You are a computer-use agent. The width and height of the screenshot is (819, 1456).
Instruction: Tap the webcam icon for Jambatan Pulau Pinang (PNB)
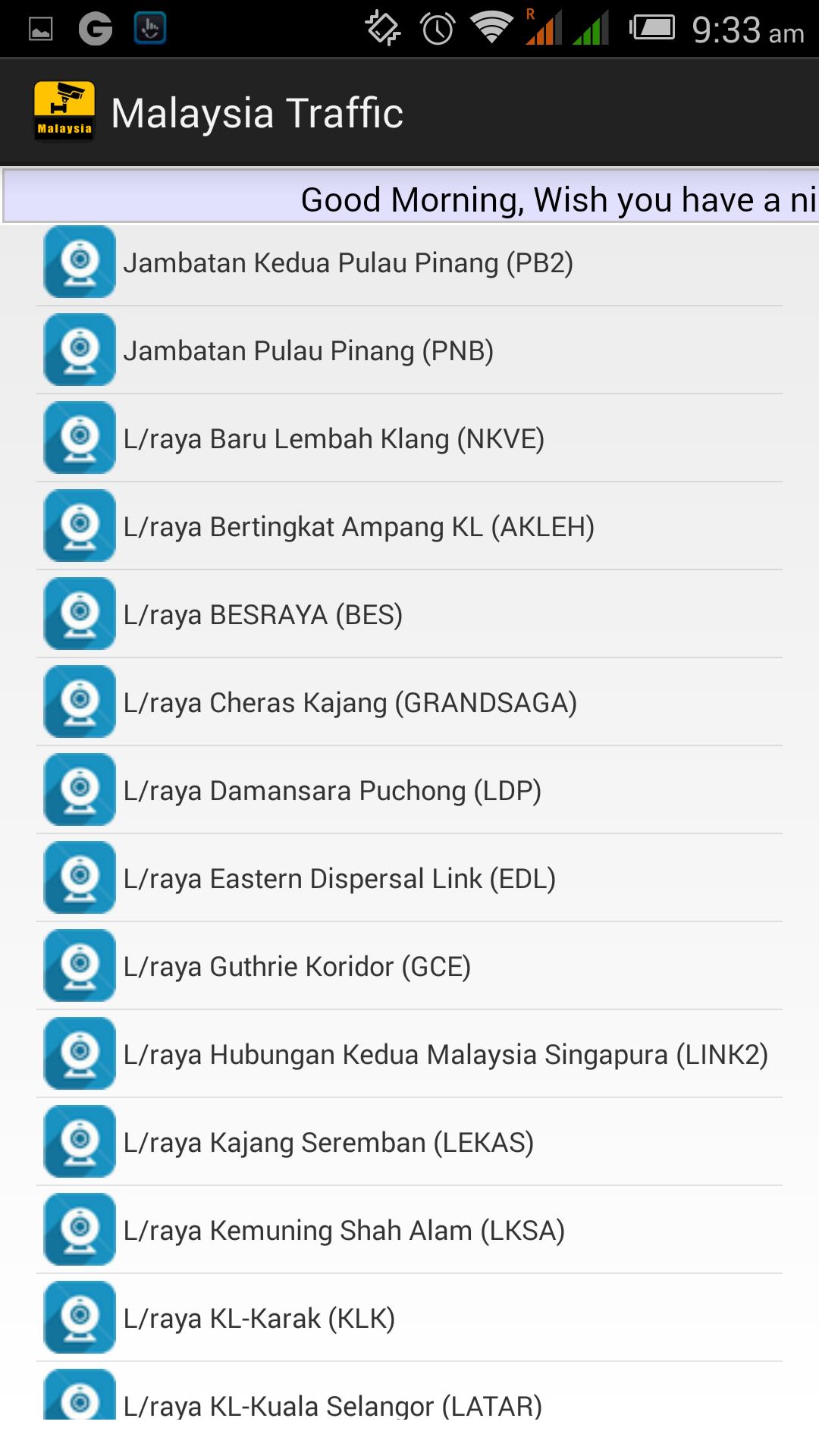(x=78, y=350)
